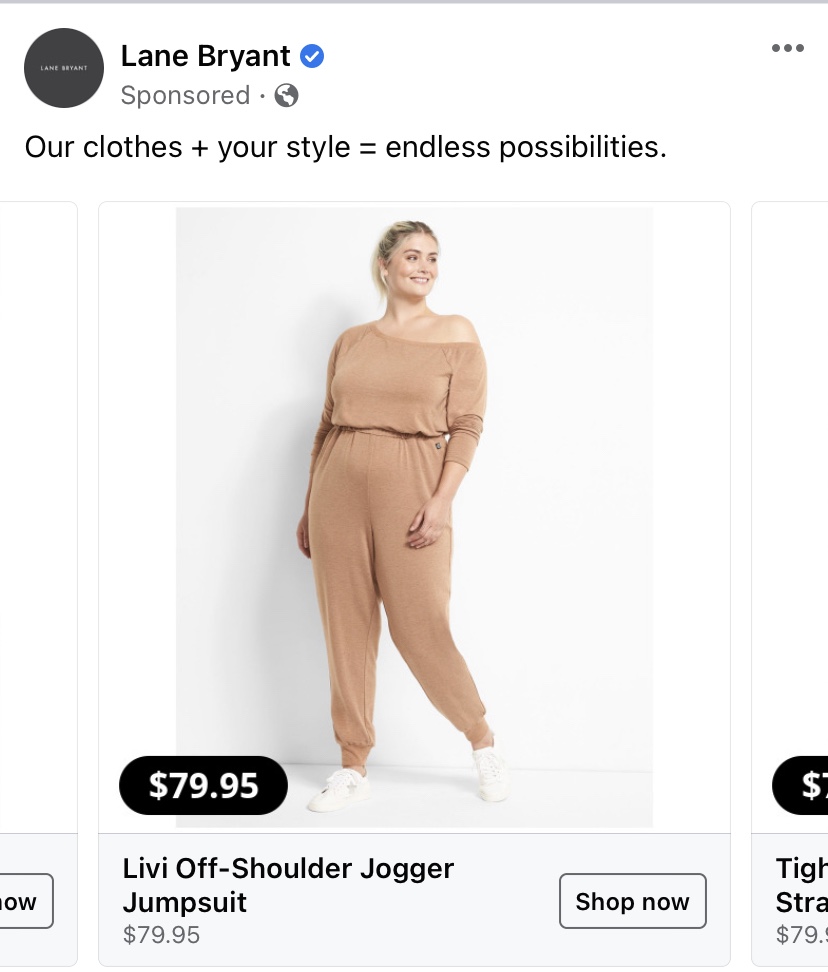Open Lane Bryant profile picture
The image size is (828, 972).
tap(64, 68)
